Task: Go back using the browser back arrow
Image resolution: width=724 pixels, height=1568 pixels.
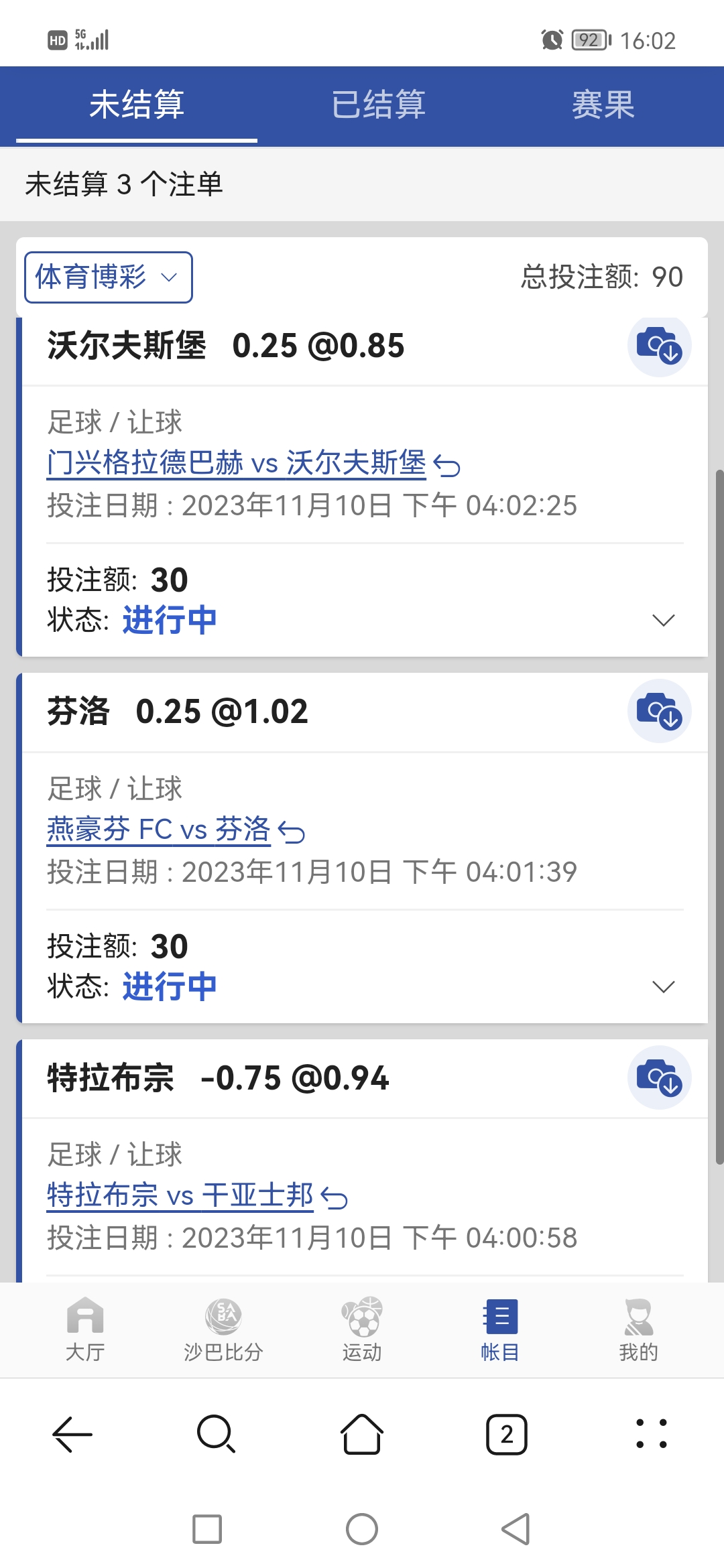Action: (x=72, y=1434)
